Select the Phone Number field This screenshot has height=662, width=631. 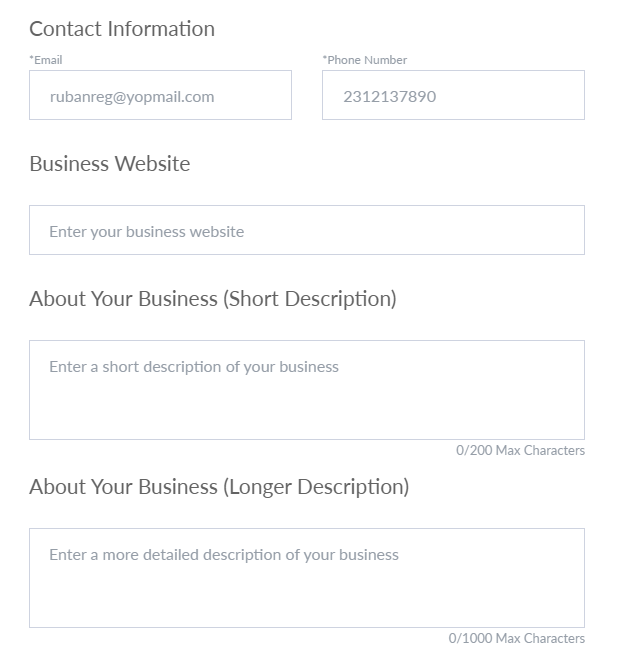pos(453,96)
